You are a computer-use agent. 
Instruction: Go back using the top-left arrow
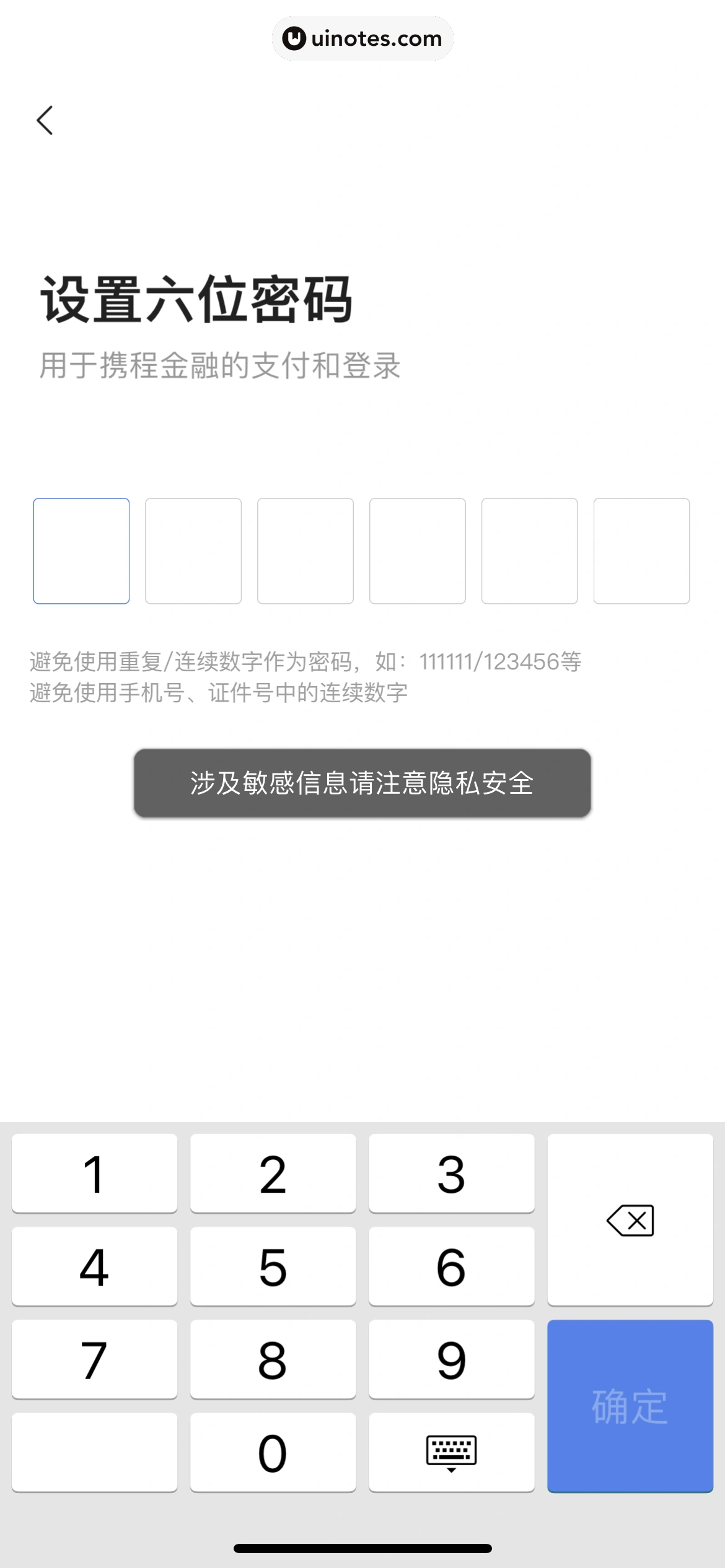click(45, 120)
